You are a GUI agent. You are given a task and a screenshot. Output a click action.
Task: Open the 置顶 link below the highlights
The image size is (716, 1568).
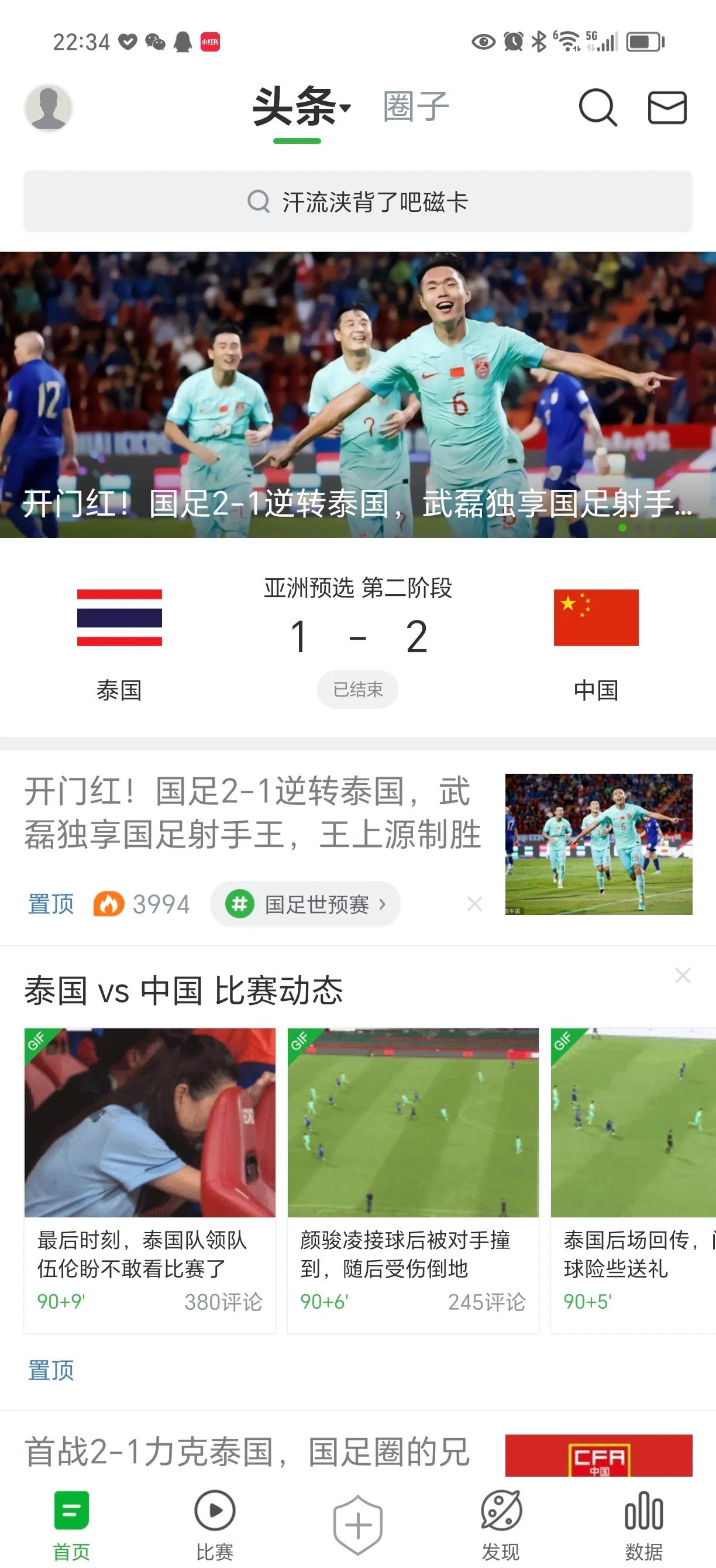click(50, 1371)
